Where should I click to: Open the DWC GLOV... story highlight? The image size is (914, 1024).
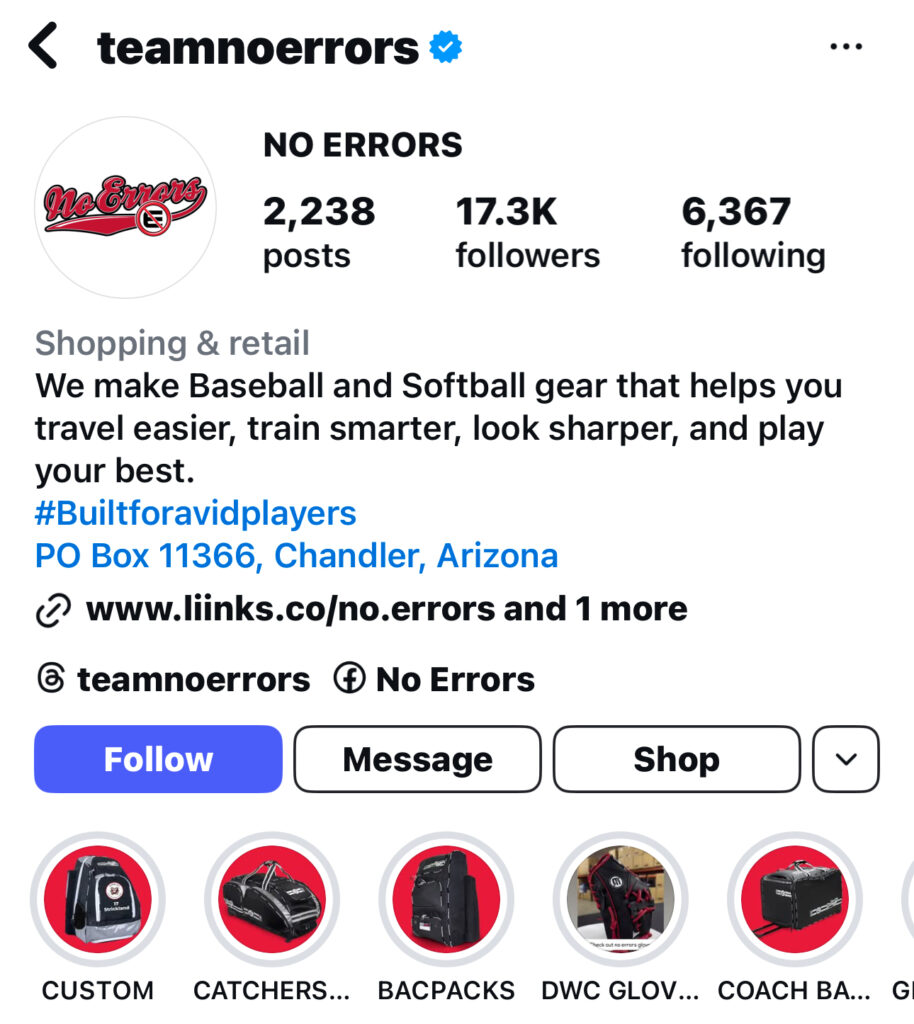(x=620, y=900)
